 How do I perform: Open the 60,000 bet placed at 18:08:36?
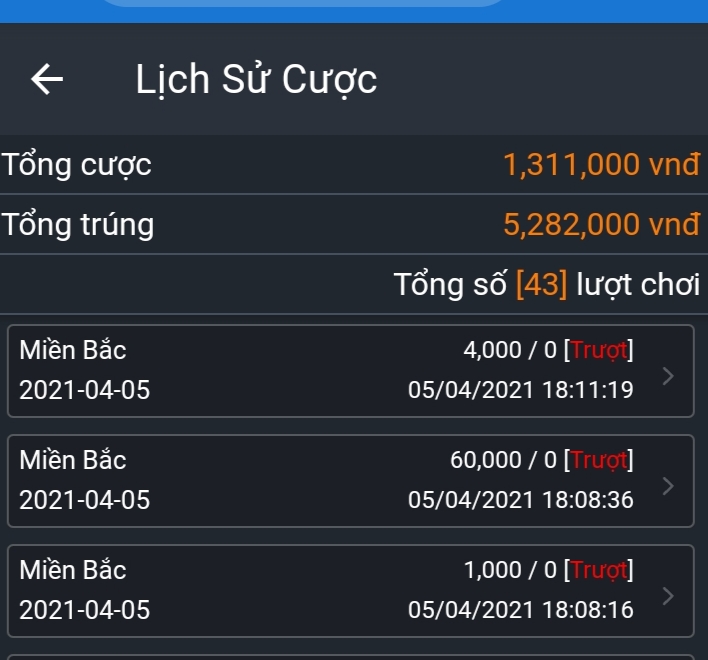point(350,480)
